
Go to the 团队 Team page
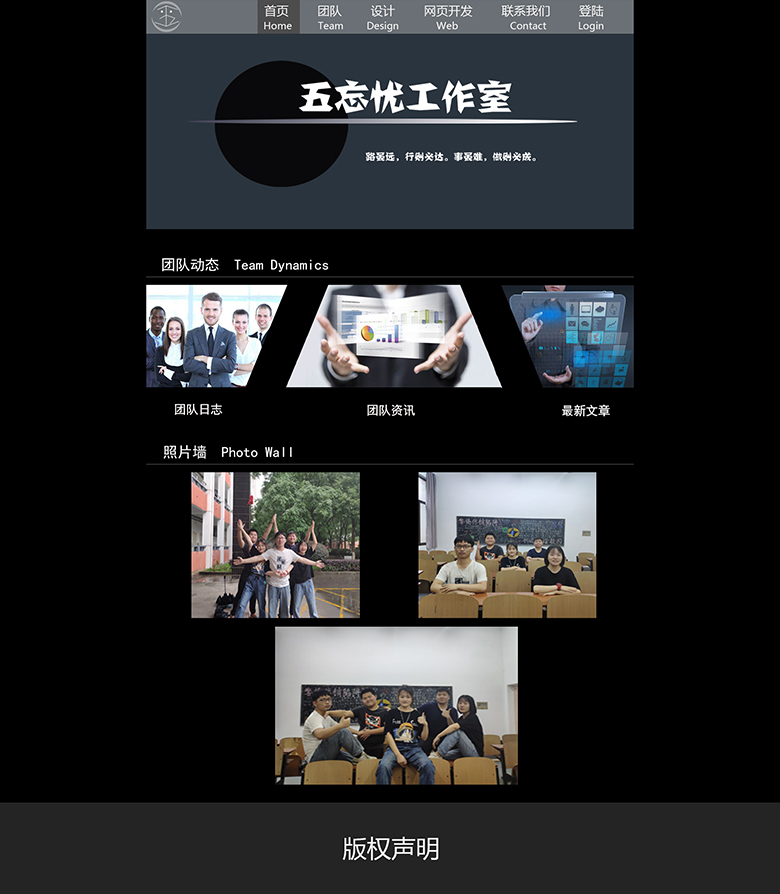330,17
